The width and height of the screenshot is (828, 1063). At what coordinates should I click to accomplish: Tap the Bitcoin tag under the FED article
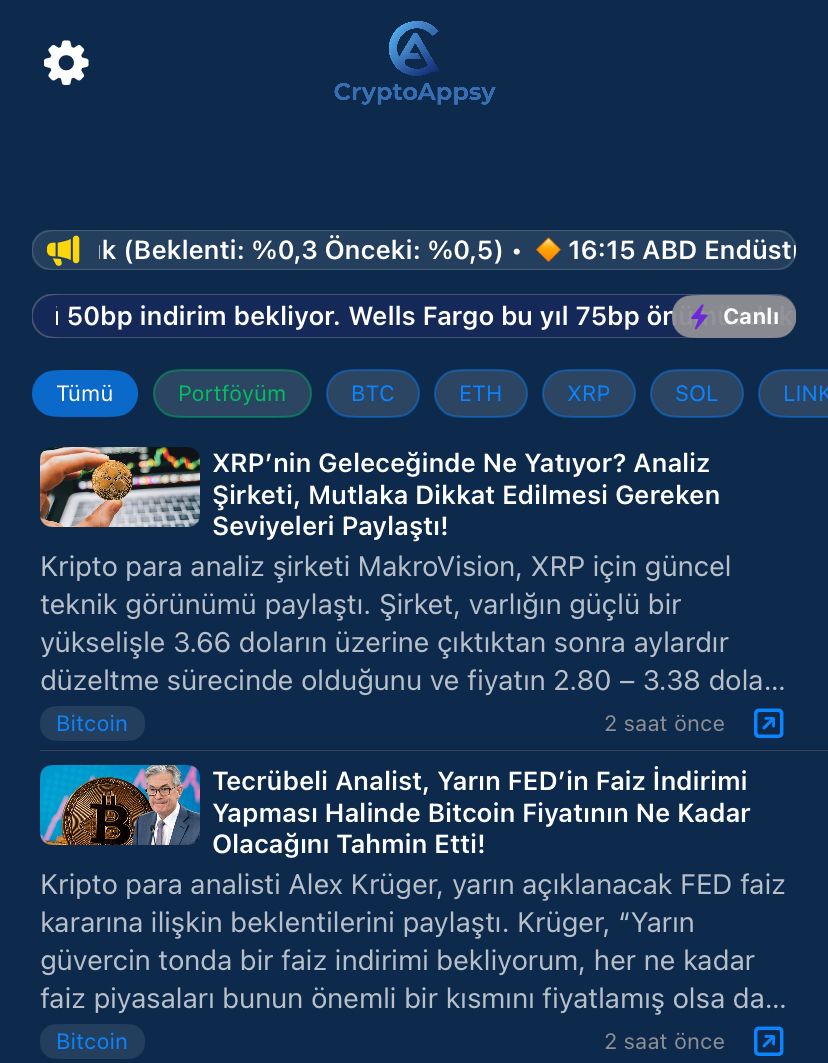(x=92, y=1041)
